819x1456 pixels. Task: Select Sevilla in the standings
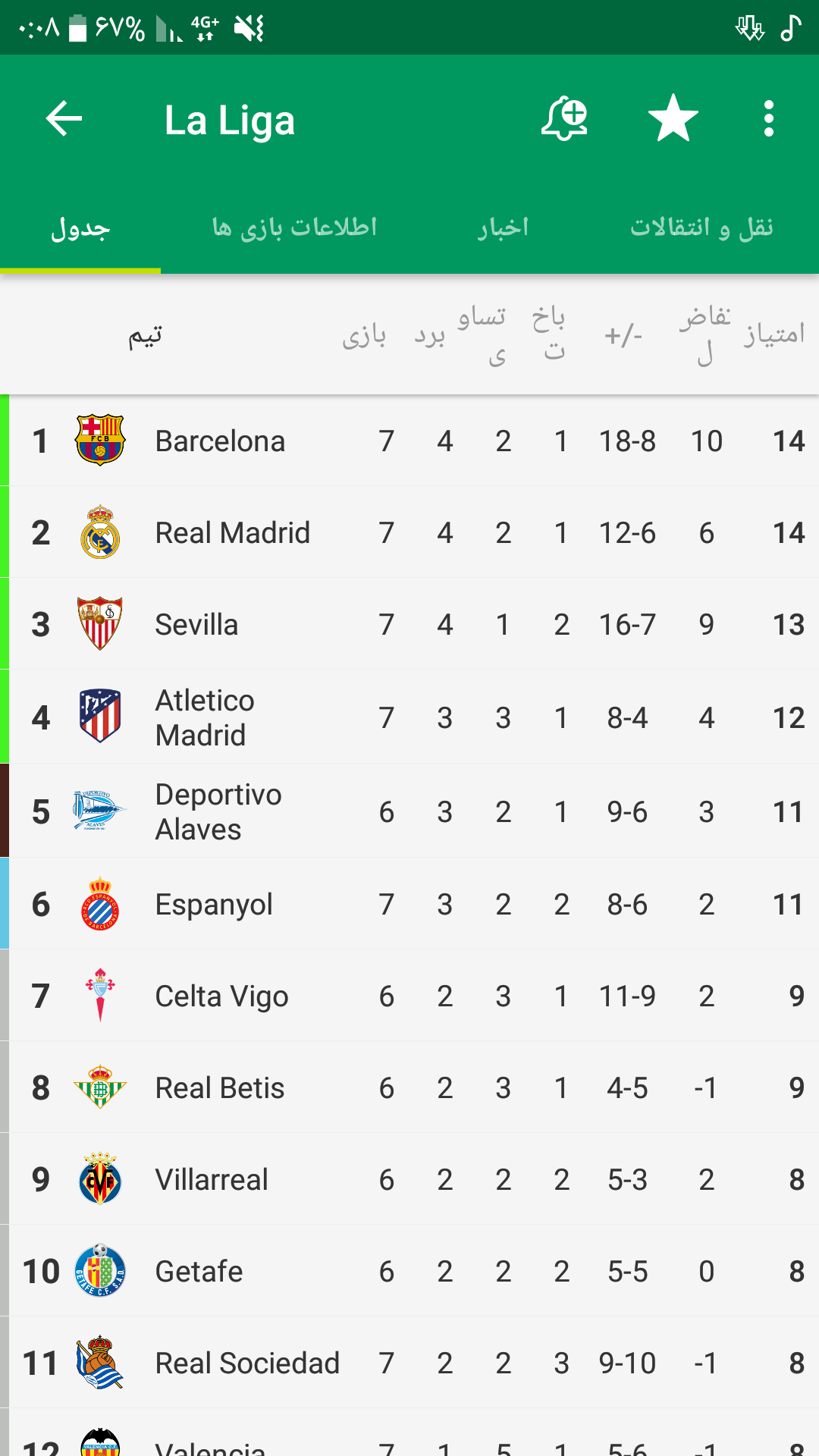[409, 624]
